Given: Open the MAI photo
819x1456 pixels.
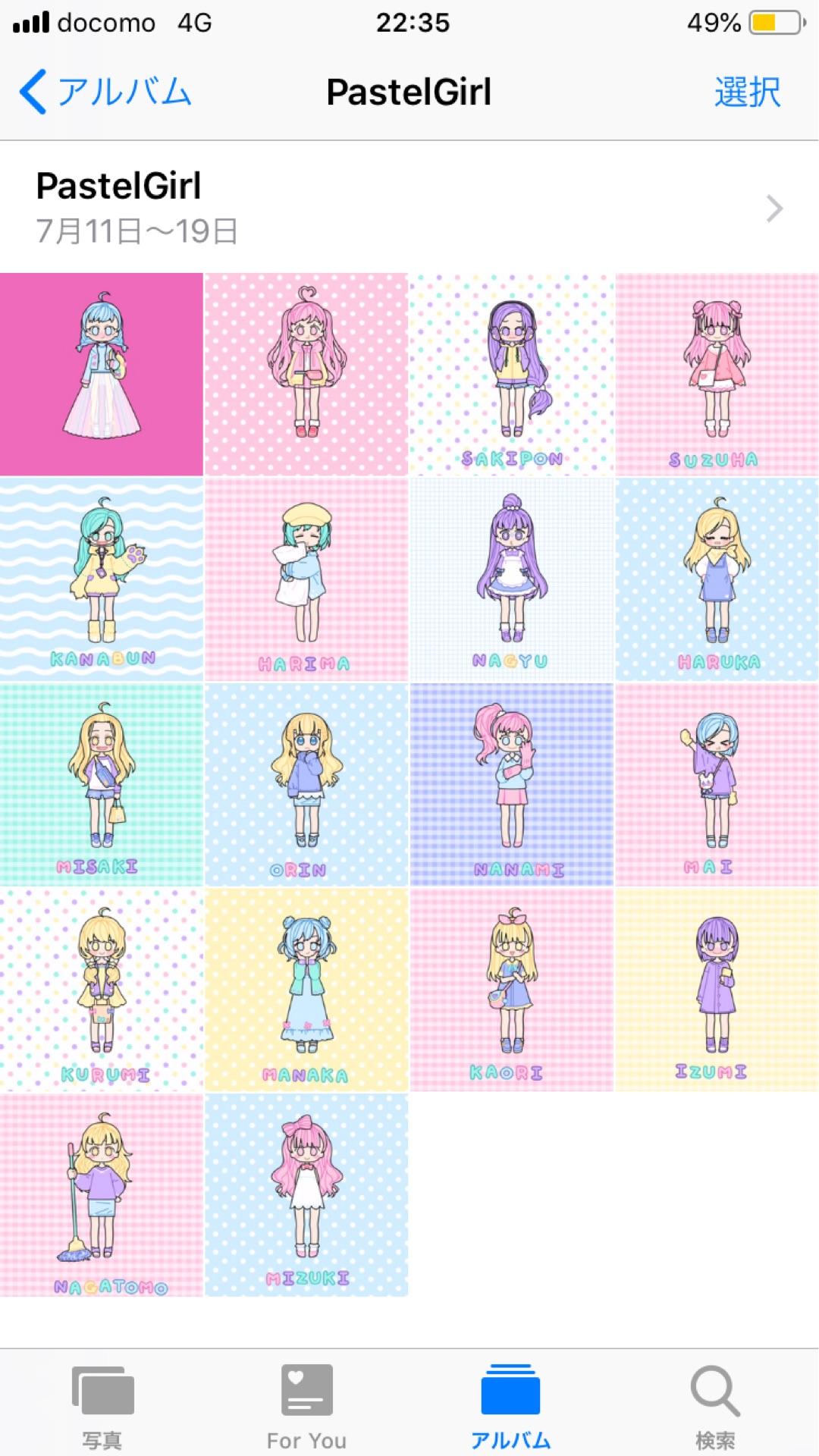Looking at the screenshot, I should coord(717,785).
